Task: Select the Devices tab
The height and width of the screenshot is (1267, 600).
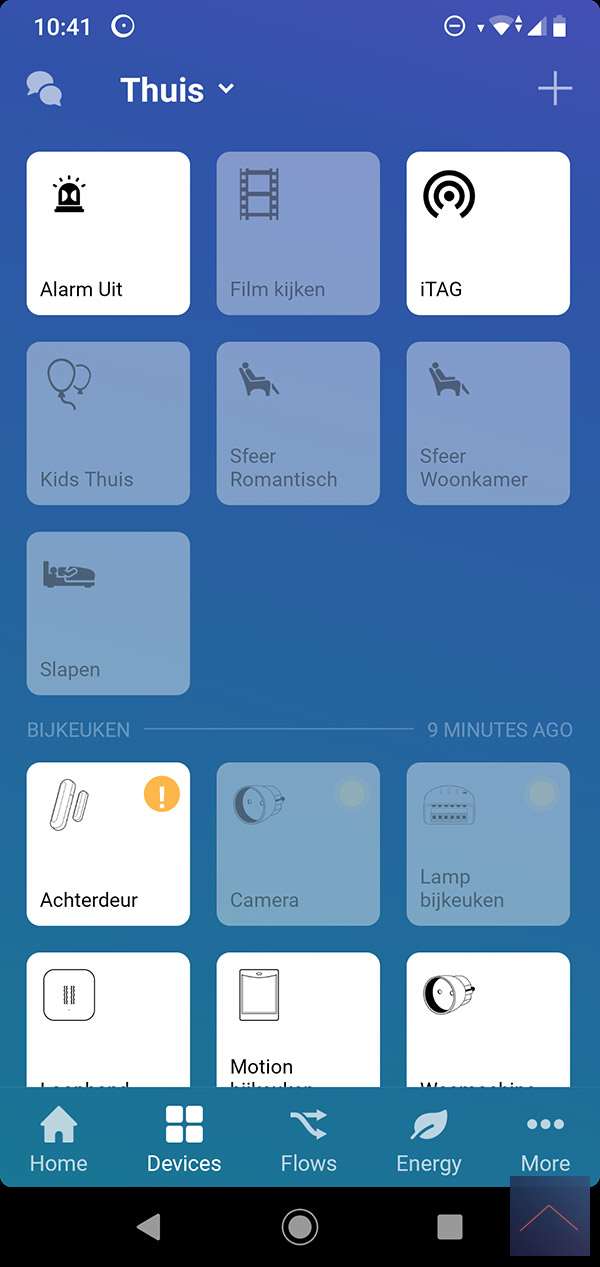Action: coord(184,1140)
